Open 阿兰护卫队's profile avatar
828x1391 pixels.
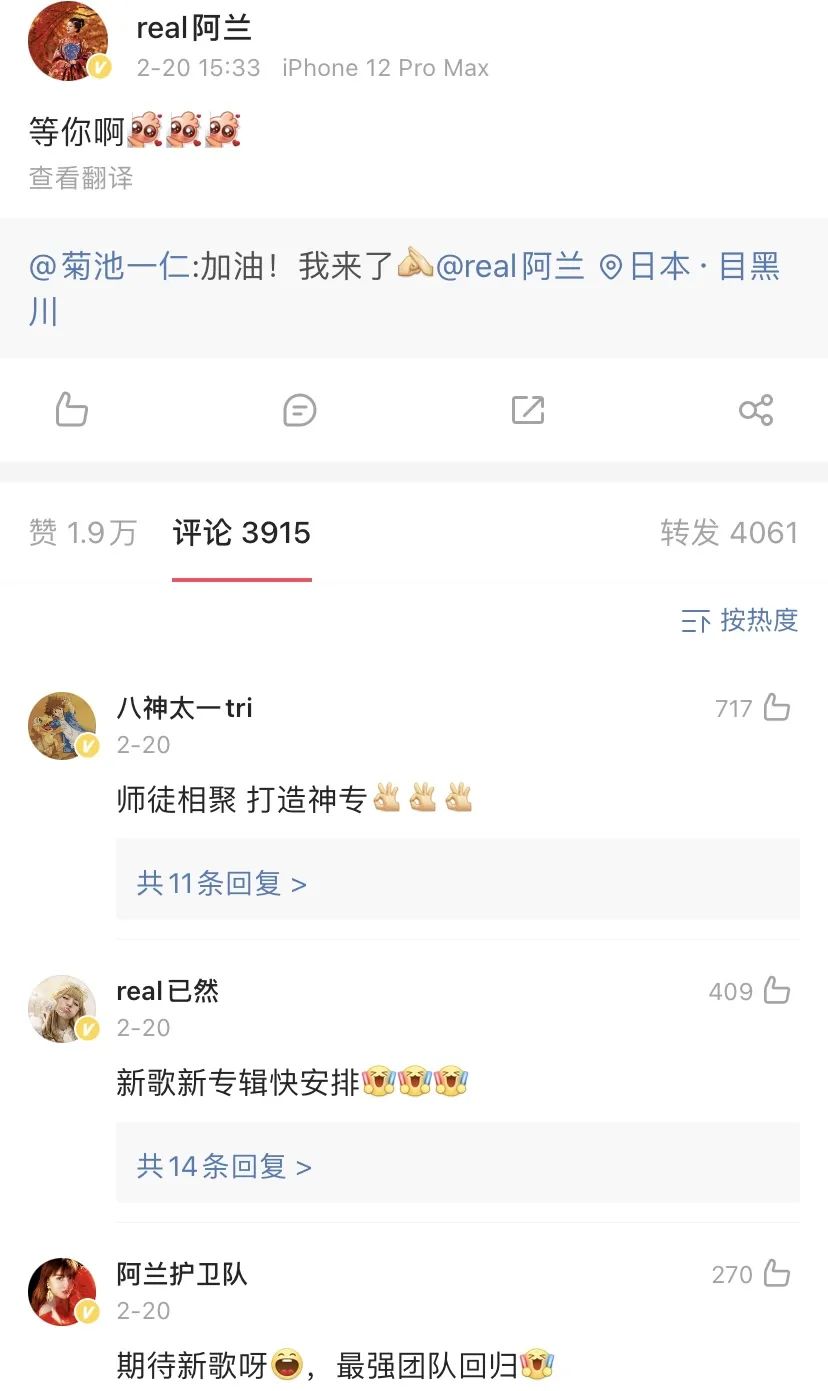tap(62, 1292)
